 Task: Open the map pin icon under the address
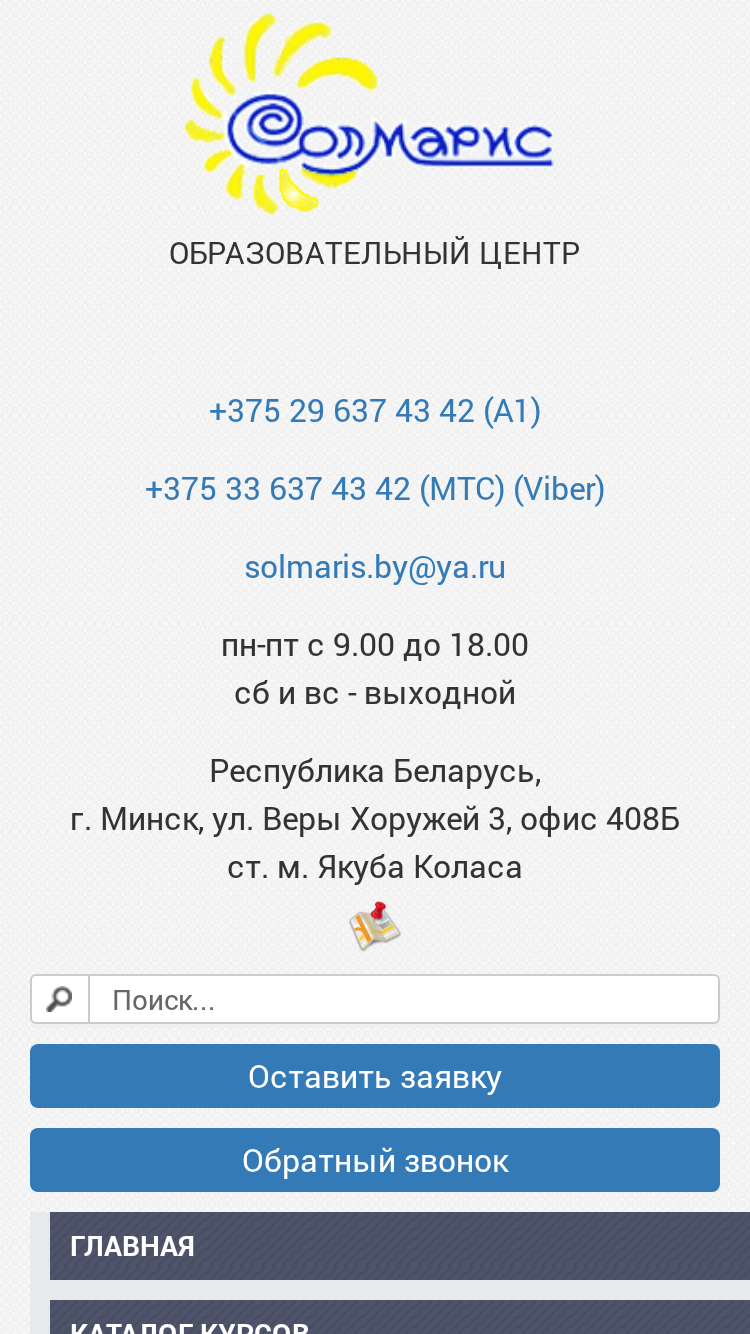click(375, 926)
